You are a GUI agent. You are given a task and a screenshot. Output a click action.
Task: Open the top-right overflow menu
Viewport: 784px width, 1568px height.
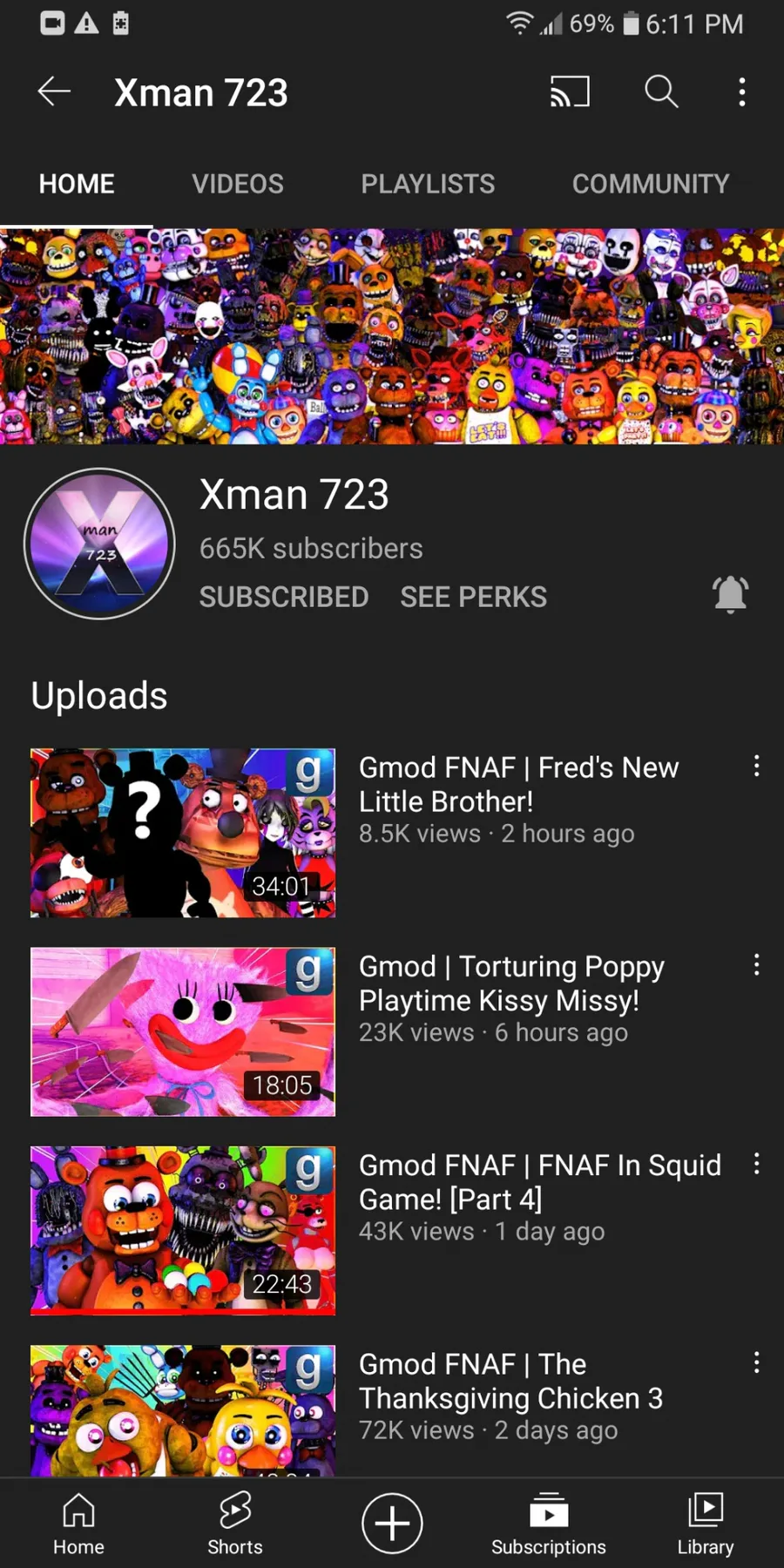pyautogui.click(x=742, y=91)
